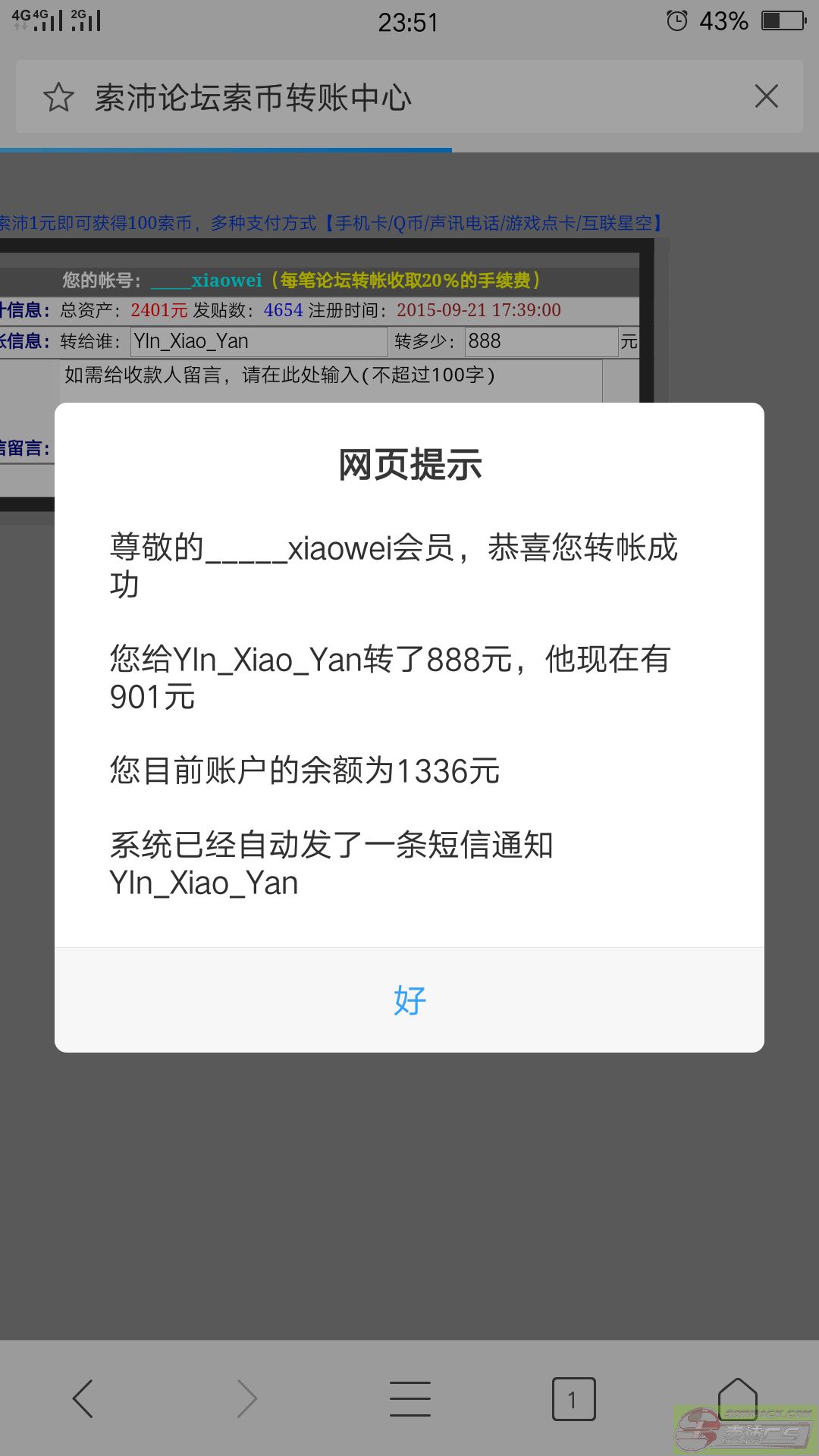
Task: Go forward with the browser forward arrow
Action: pos(246,1398)
